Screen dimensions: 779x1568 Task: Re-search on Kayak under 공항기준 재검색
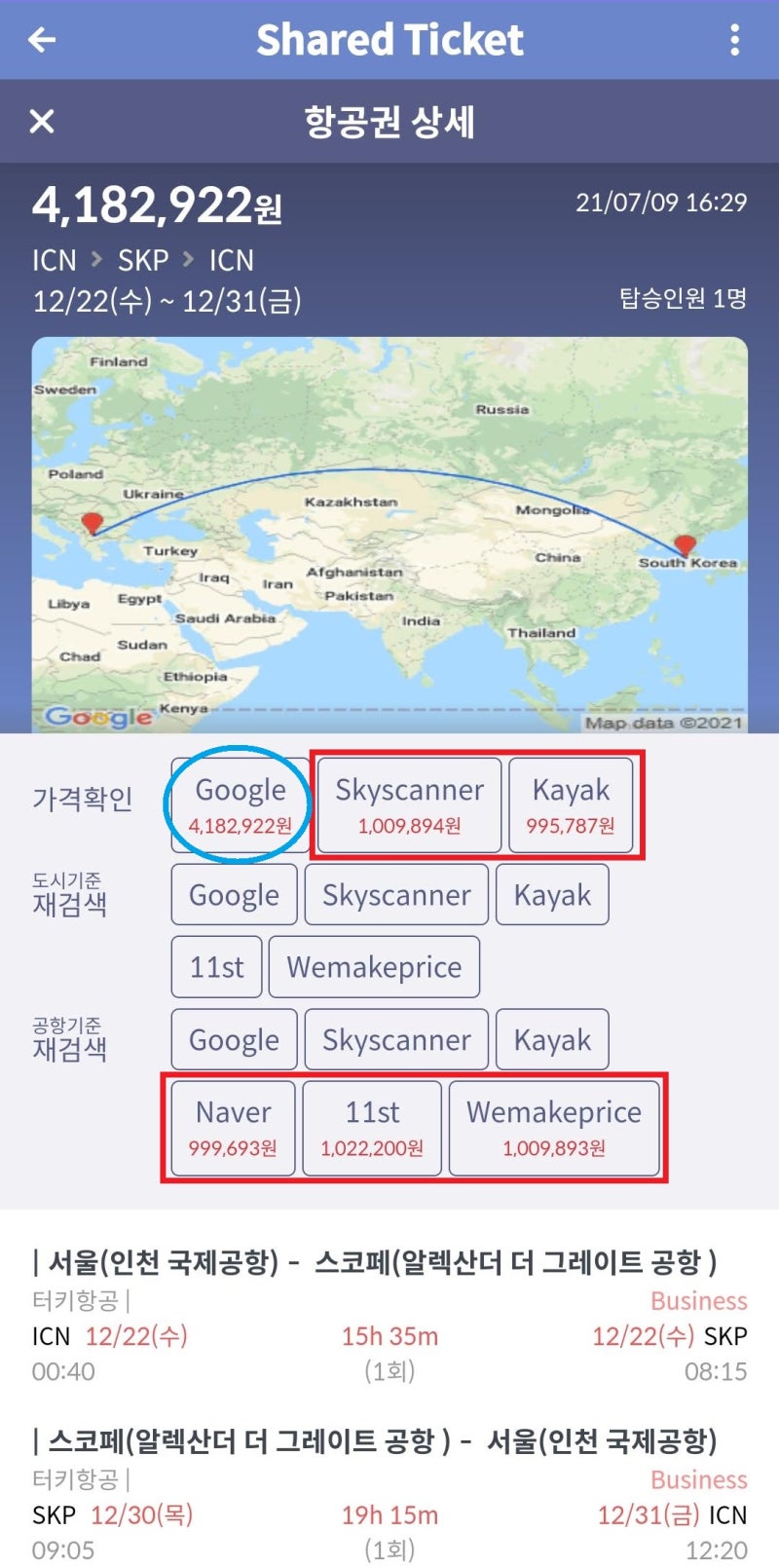pyautogui.click(x=552, y=1039)
